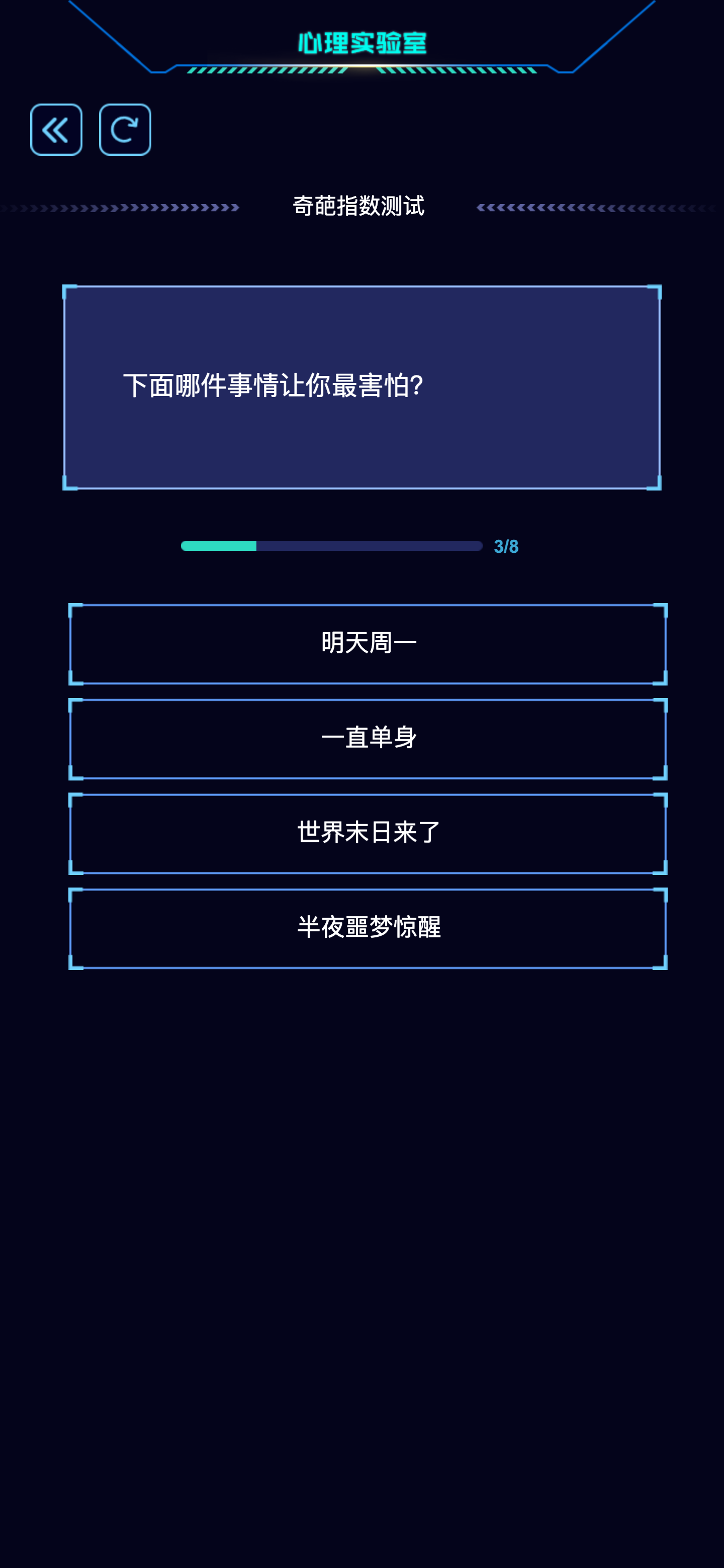
Task: Click the double-chevron return icon top left
Action: [x=55, y=131]
